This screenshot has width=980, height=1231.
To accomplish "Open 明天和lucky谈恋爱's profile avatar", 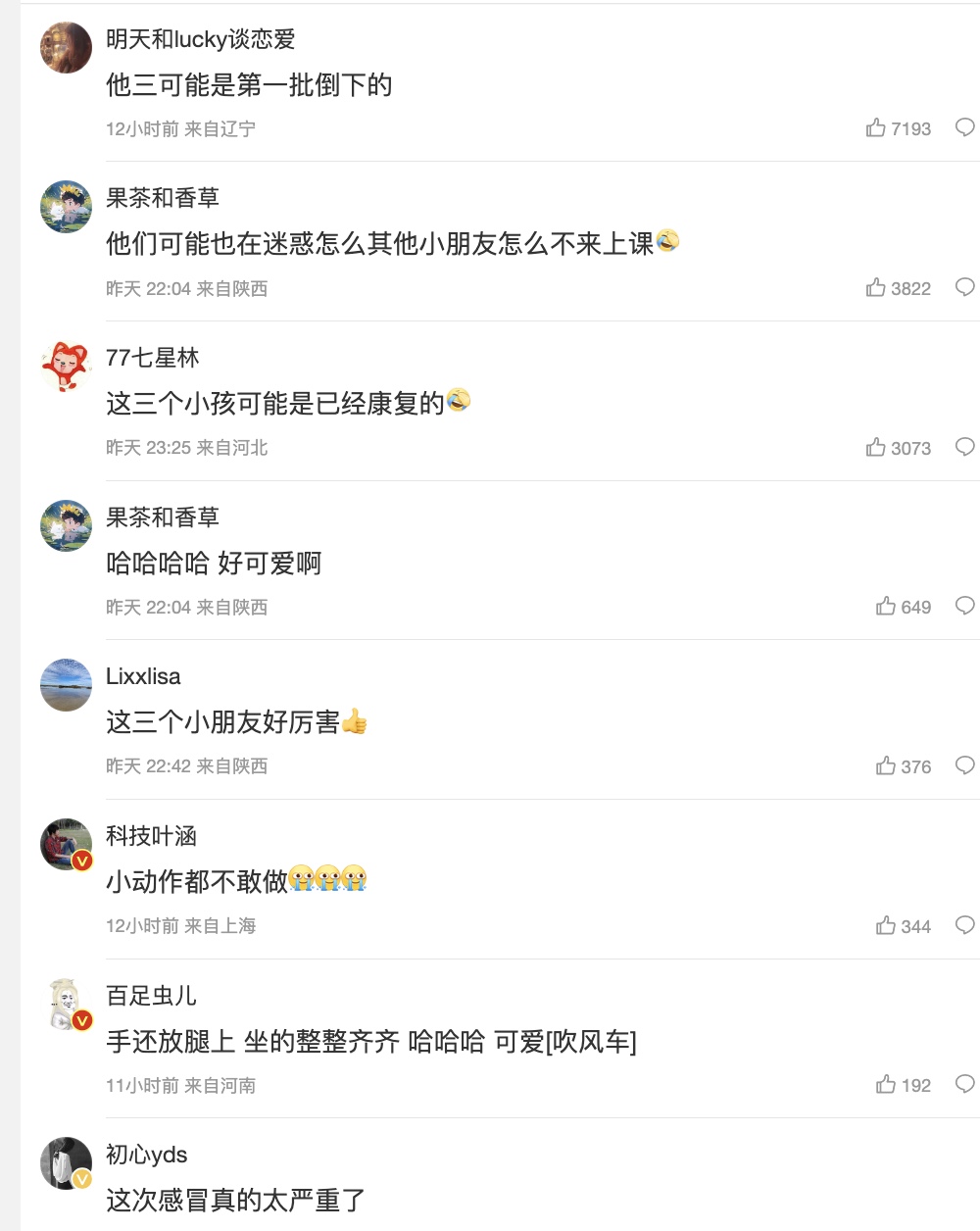I will coord(66,47).
